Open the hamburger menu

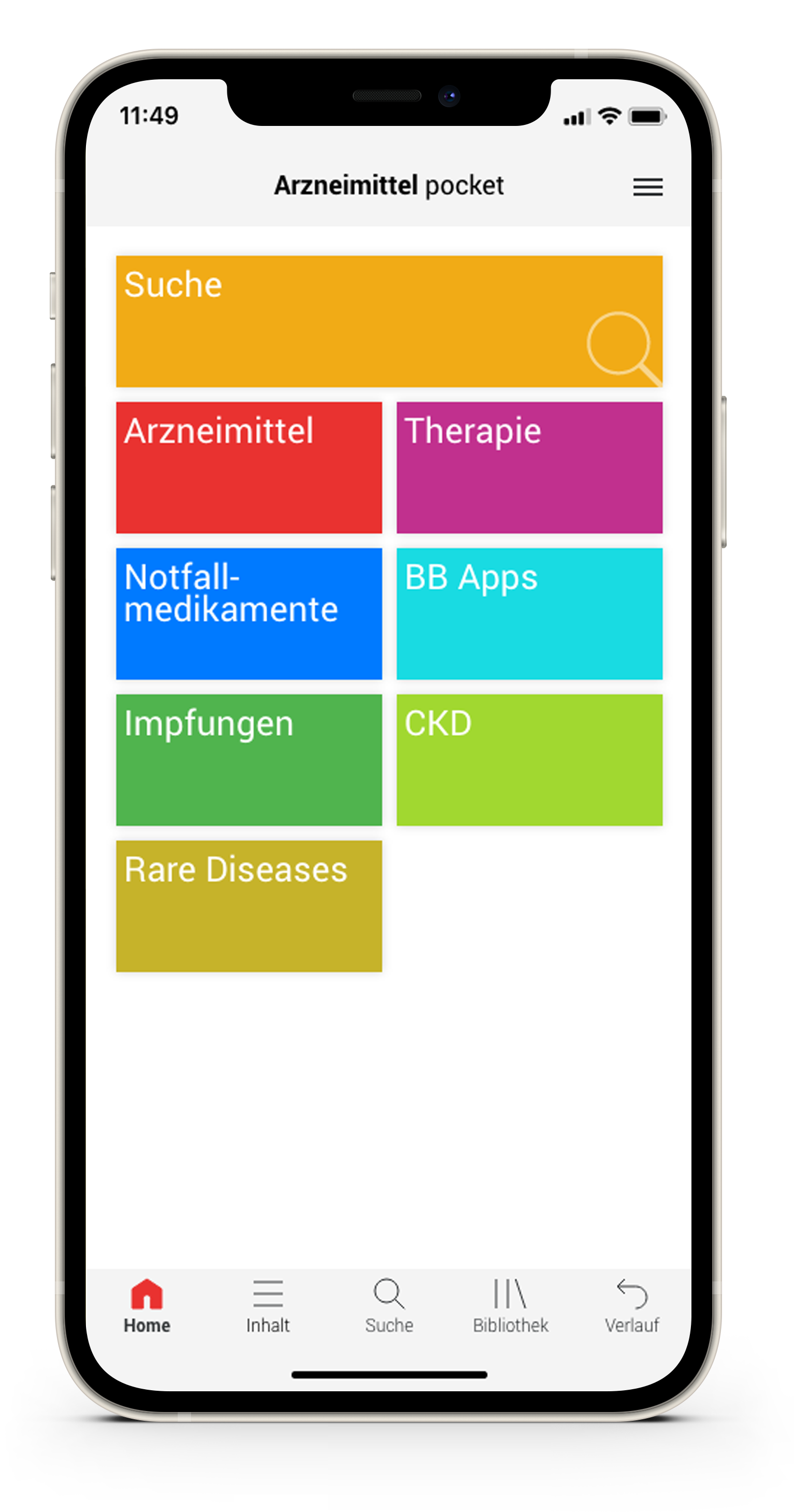[647, 187]
